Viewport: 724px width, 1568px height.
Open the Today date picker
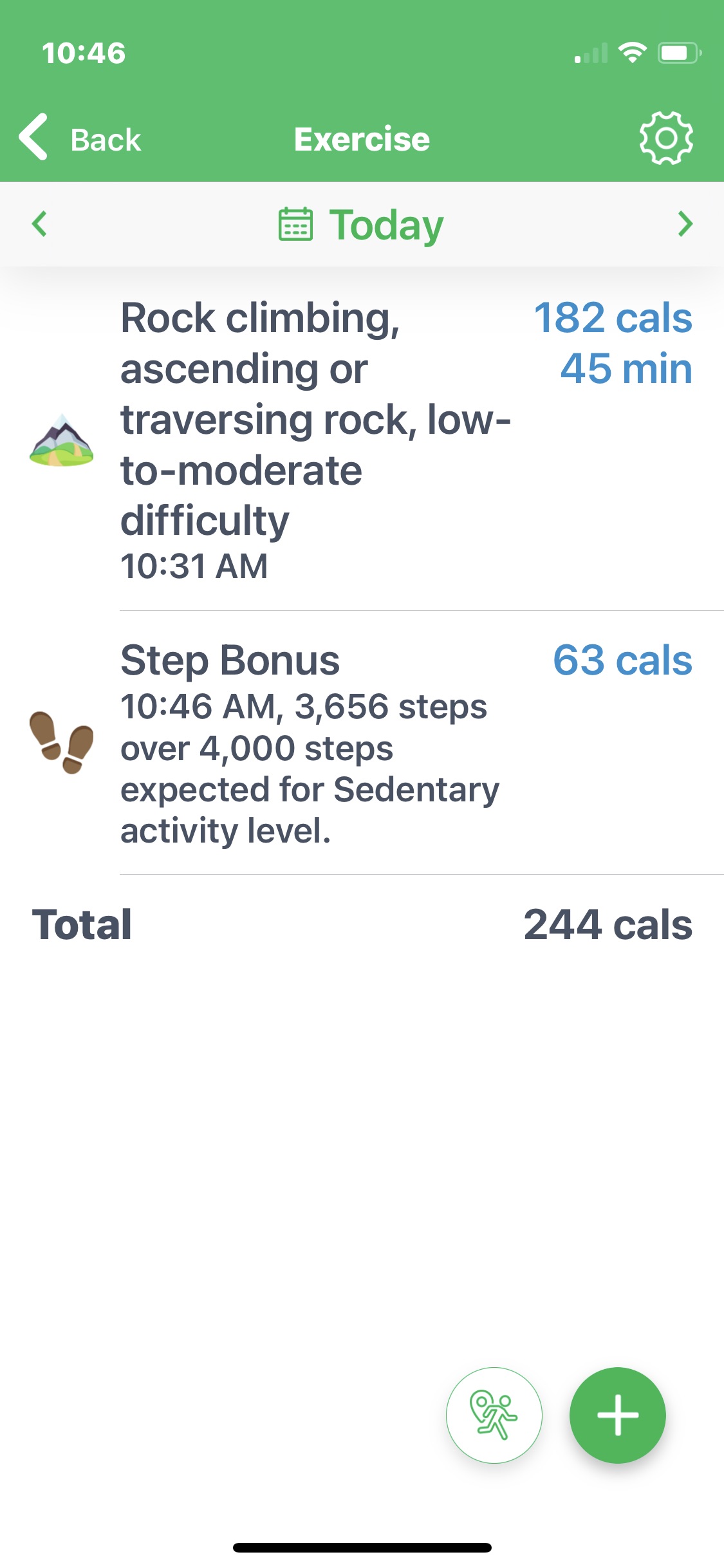coord(361,225)
